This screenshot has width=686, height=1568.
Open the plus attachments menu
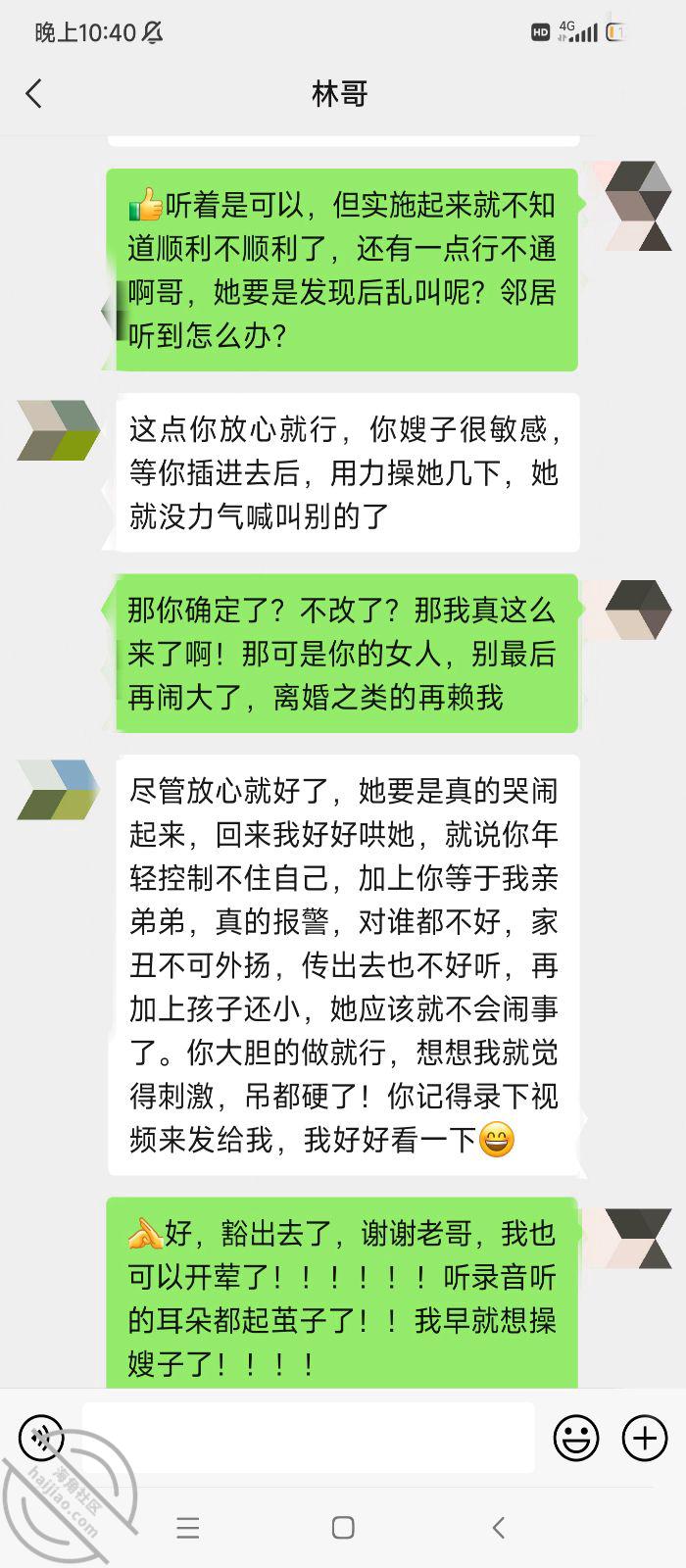click(644, 1438)
